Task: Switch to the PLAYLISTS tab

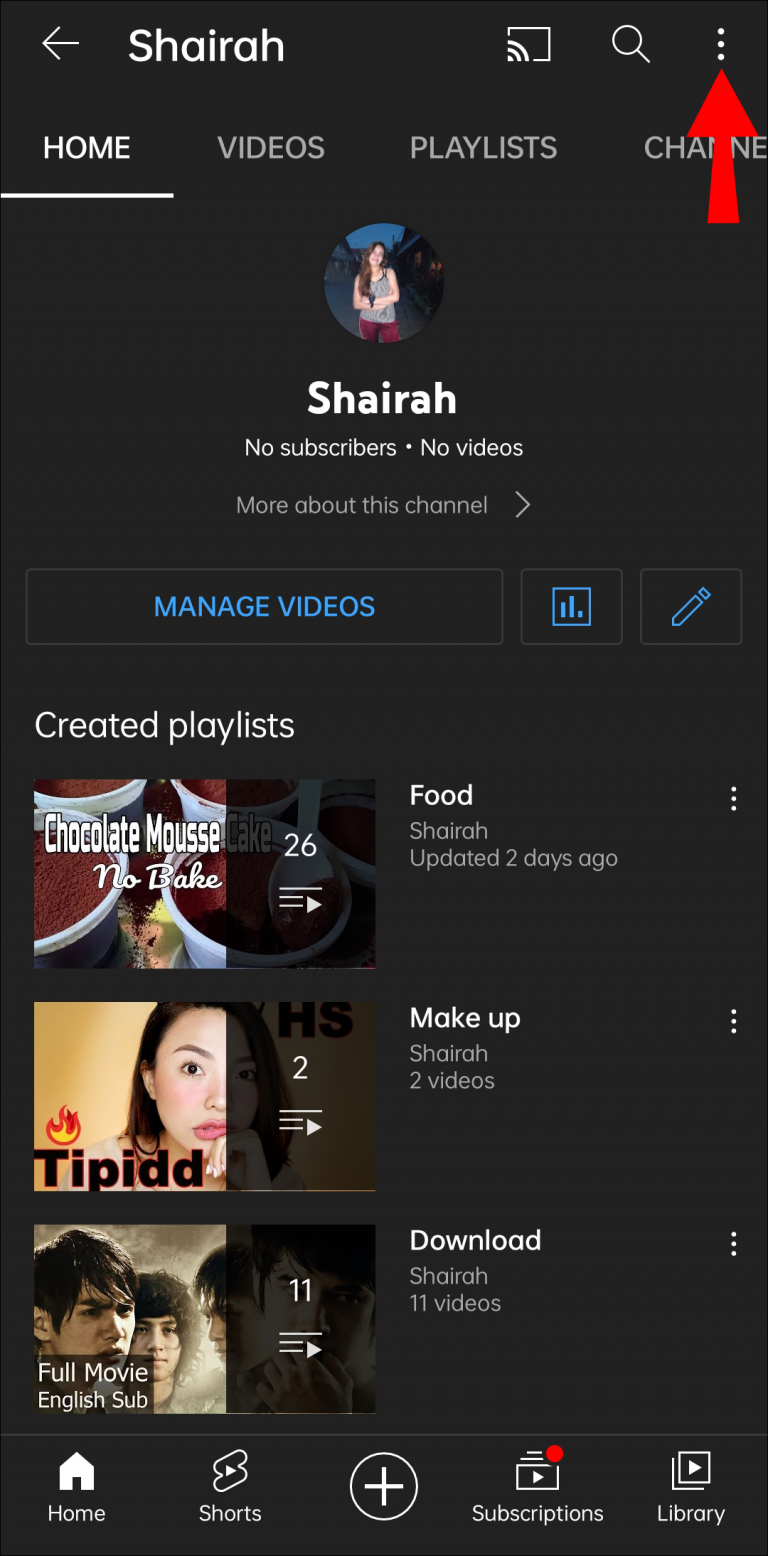Action: point(483,147)
